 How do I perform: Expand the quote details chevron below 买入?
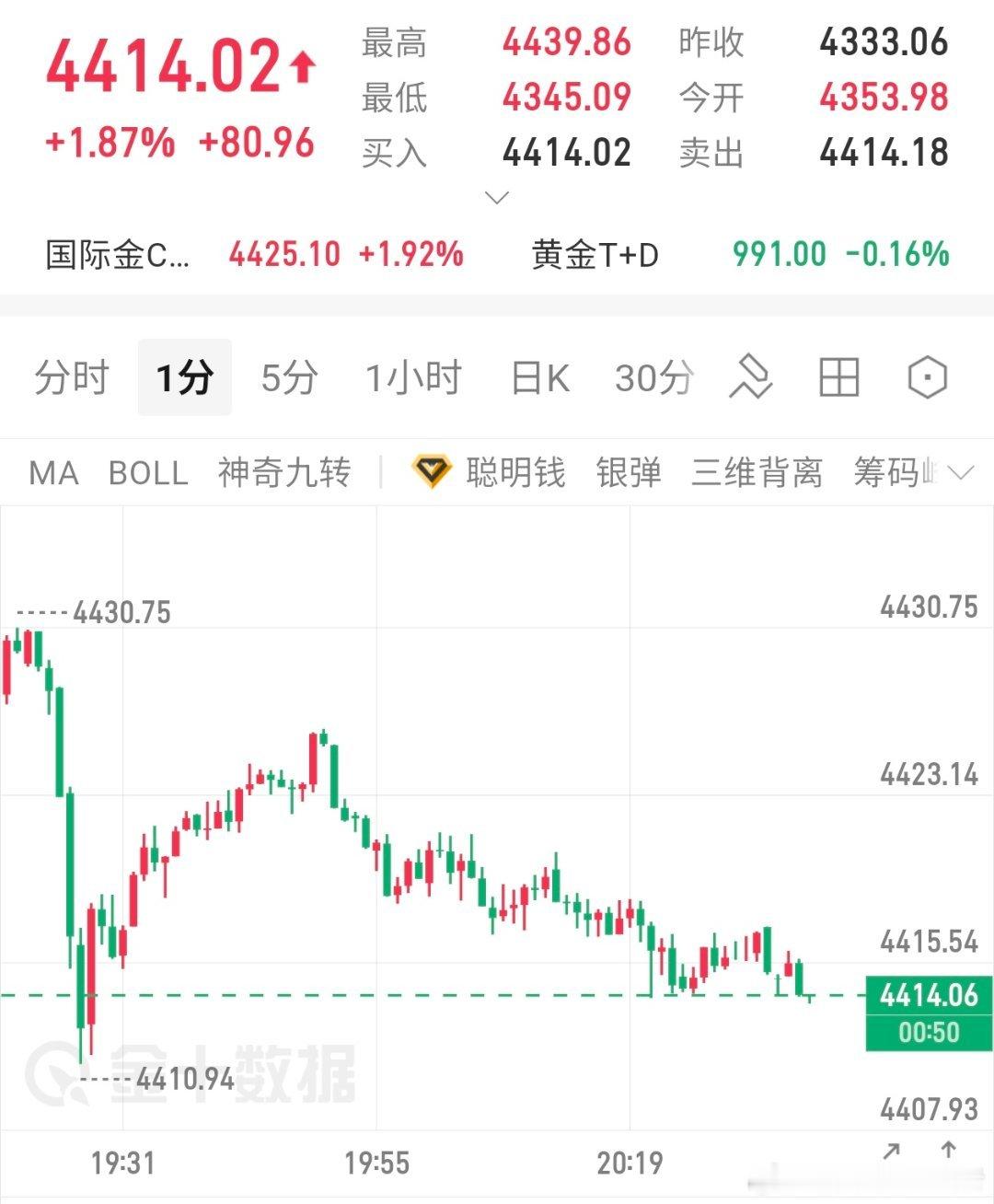[496, 197]
